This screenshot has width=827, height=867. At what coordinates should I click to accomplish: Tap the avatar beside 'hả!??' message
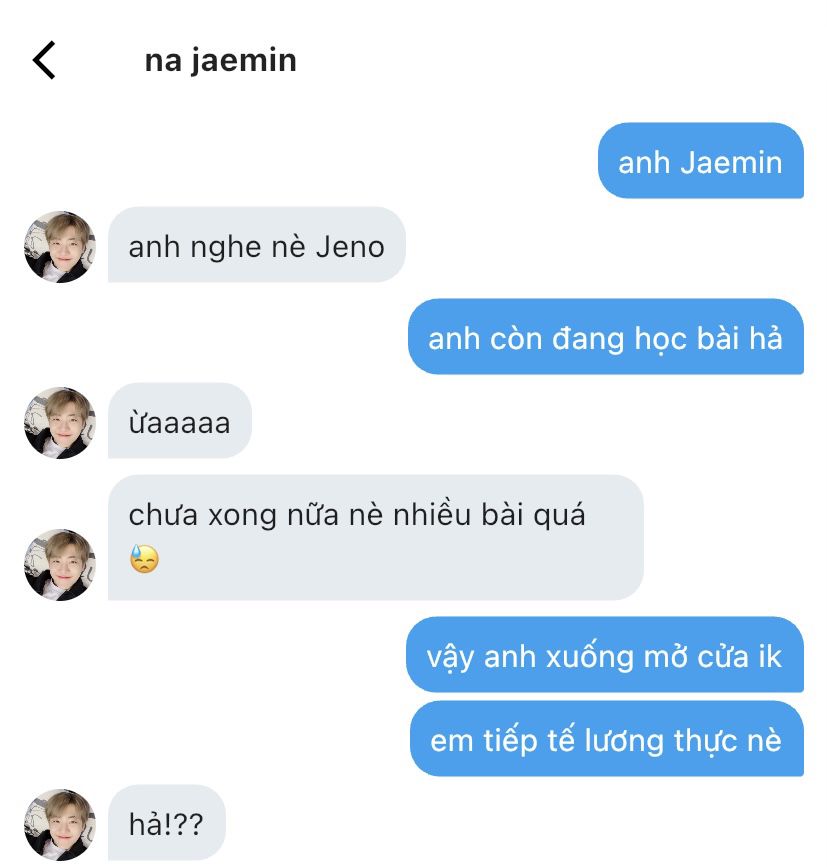click(x=60, y=824)
